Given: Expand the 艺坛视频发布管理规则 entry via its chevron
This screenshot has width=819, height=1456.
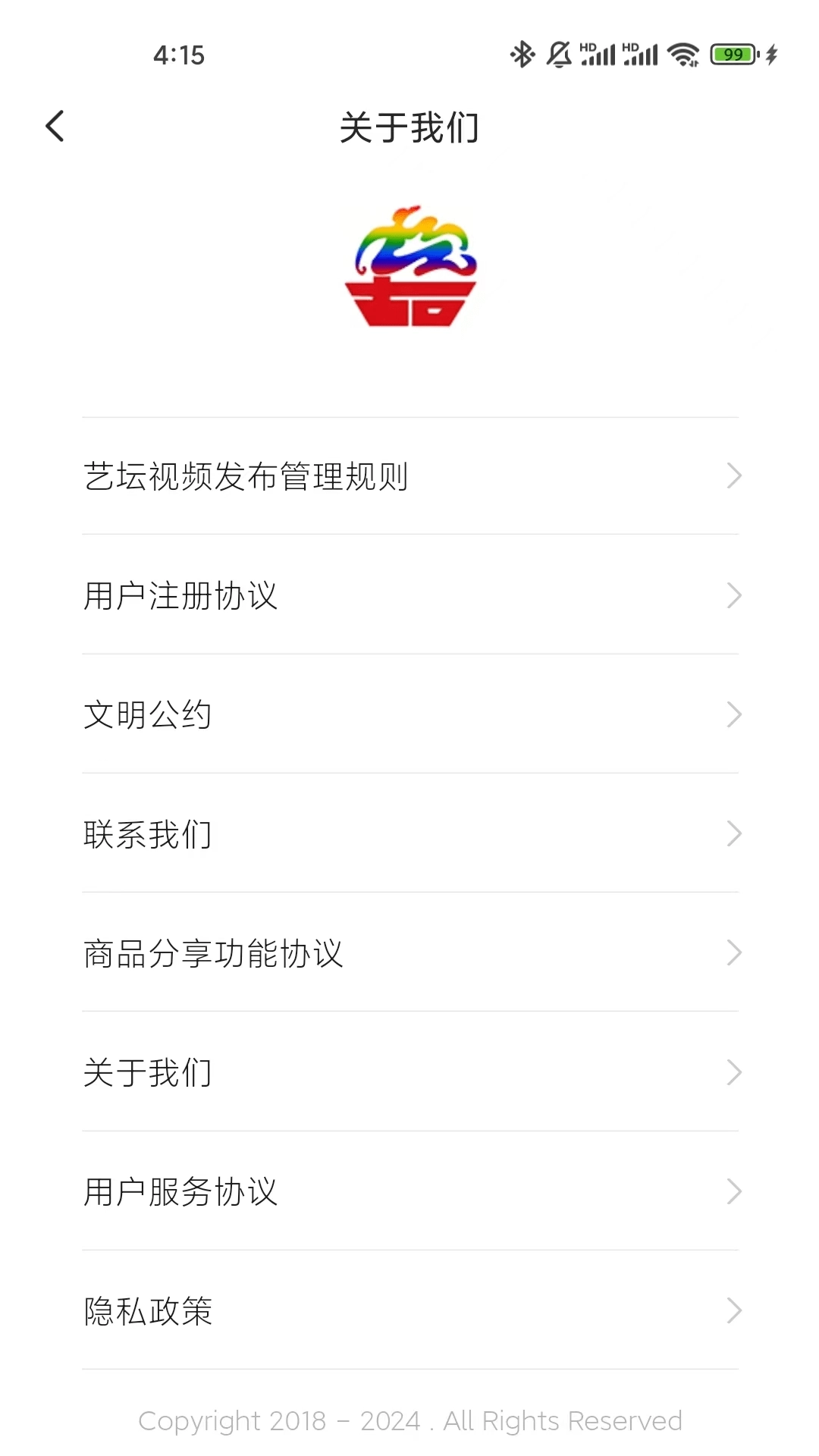Looking at the screenshot, I should [733, 476].
